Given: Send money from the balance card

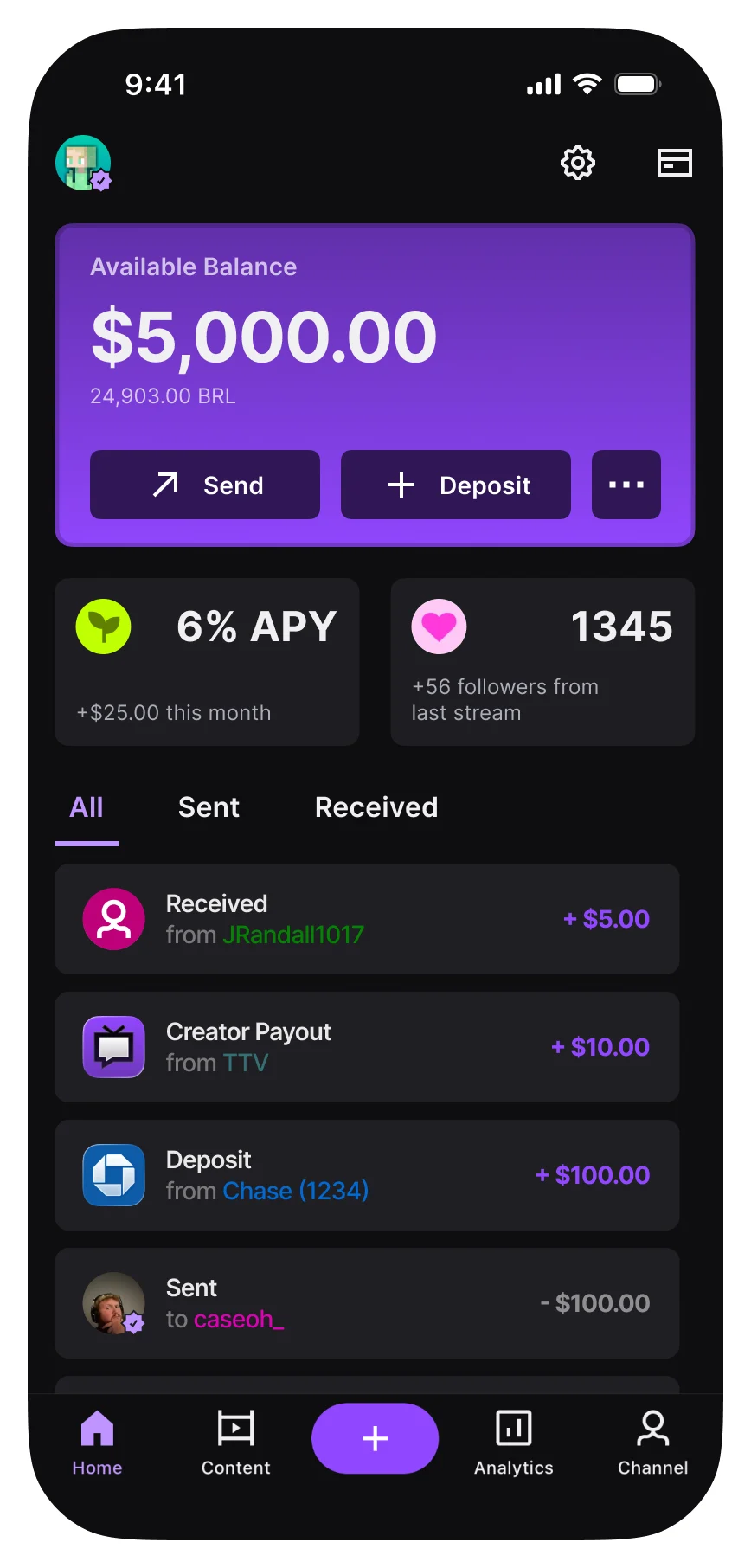Looking at the screenshot, I should click(x=205, y=485).
